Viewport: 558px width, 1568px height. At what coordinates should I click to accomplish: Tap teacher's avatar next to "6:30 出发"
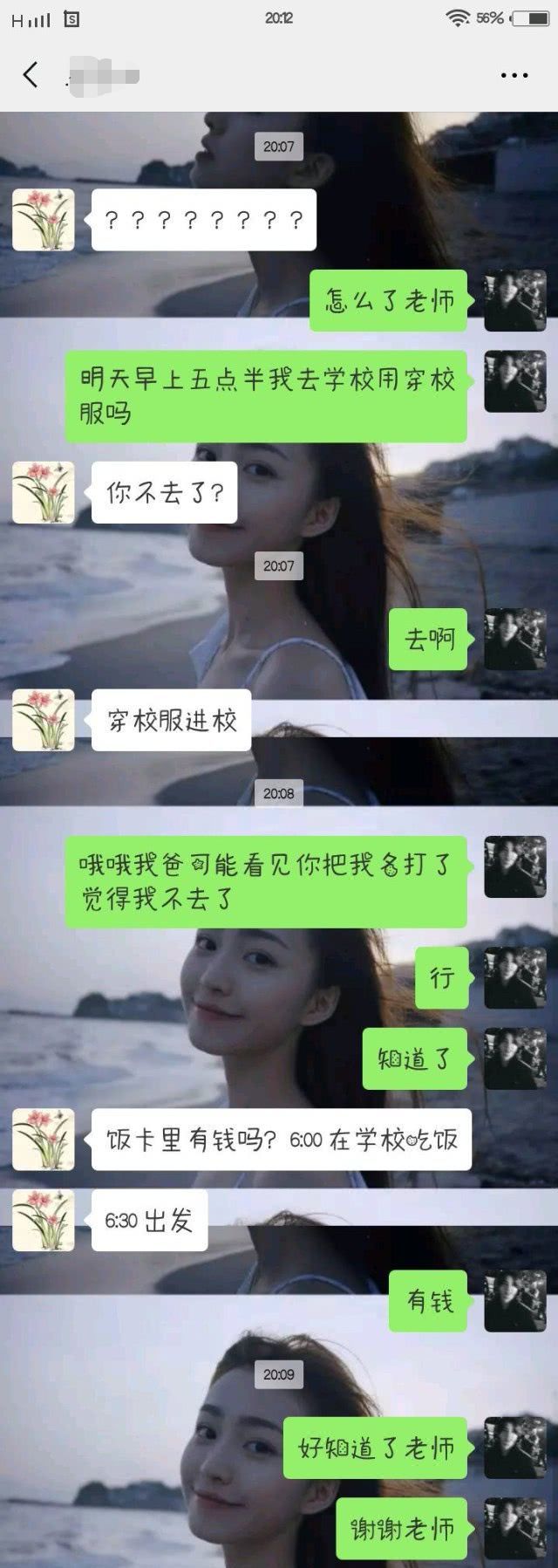coord(43,1220)
